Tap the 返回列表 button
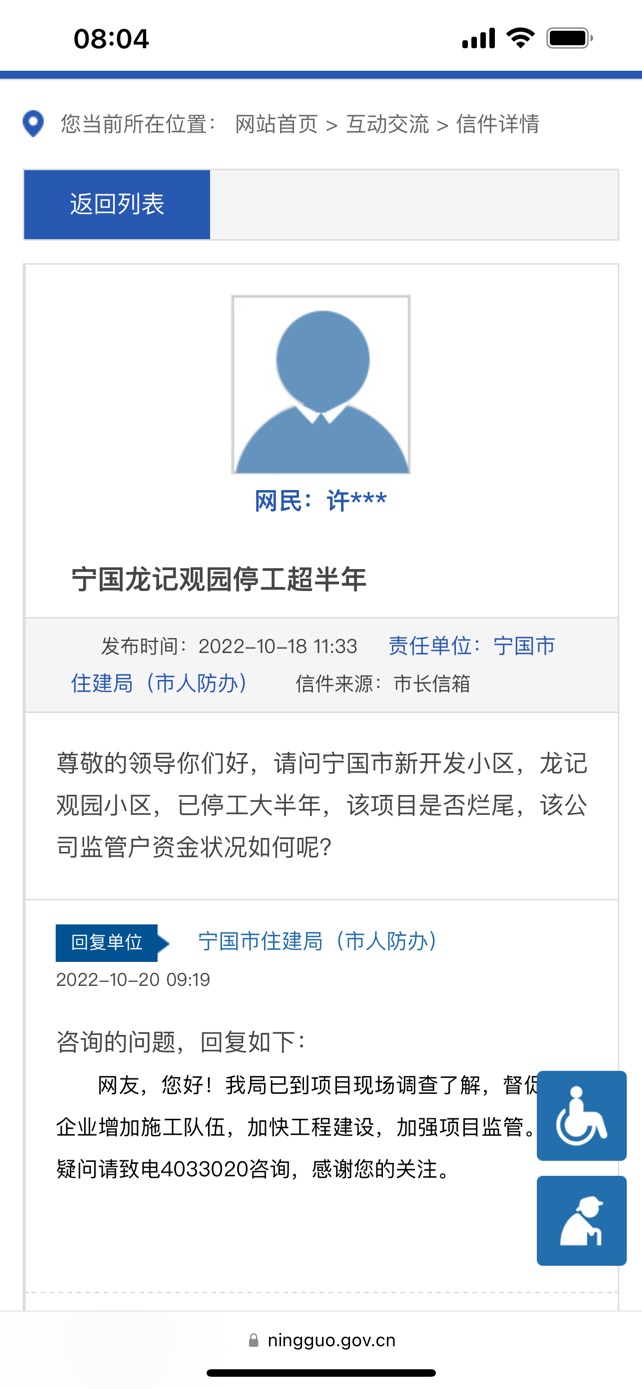This screenshot has width=642, height=1389. (117, 205)
